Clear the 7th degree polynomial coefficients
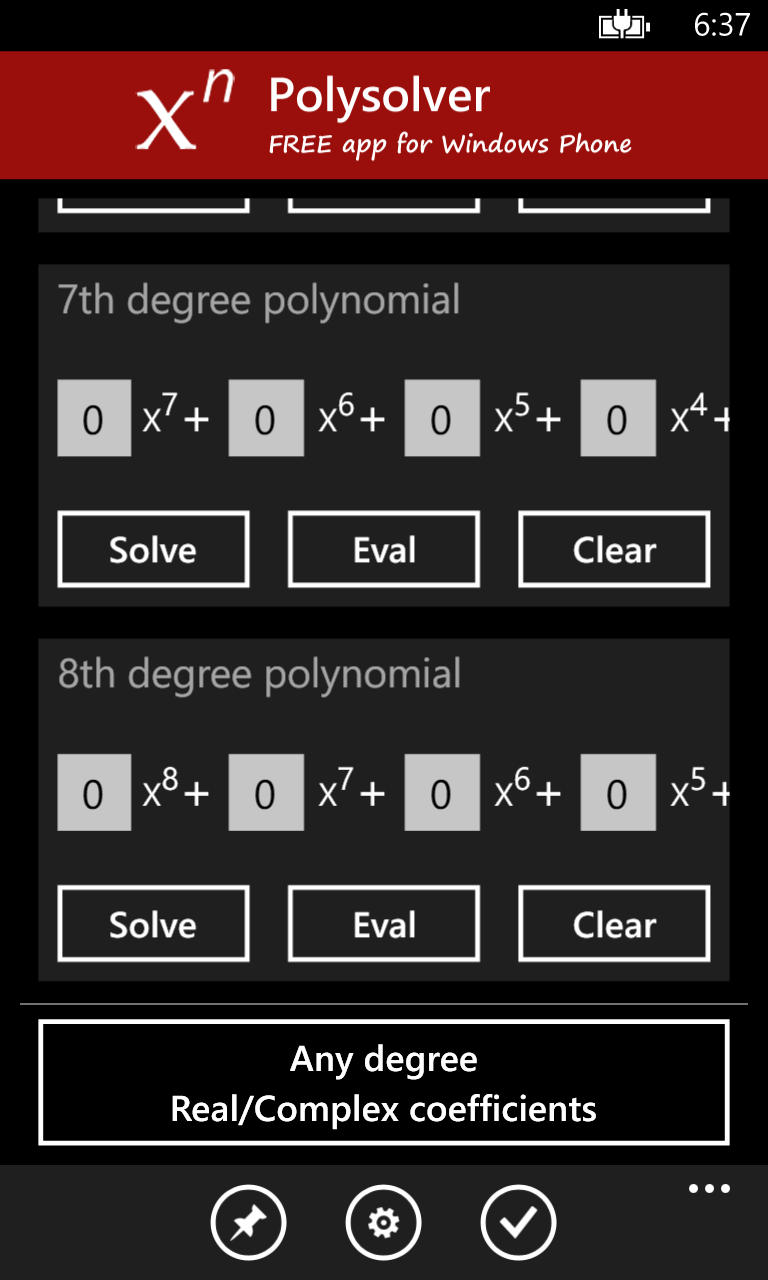The height and width of the screenshot is (1280, 768). 614,549
